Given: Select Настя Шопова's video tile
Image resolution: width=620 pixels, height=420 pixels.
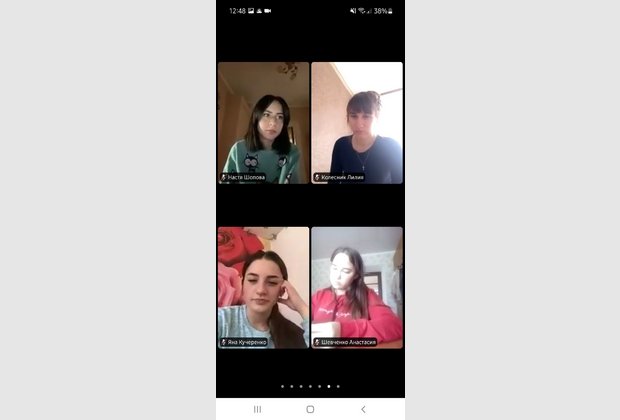Looking at the screenshot, I should 264,122.
